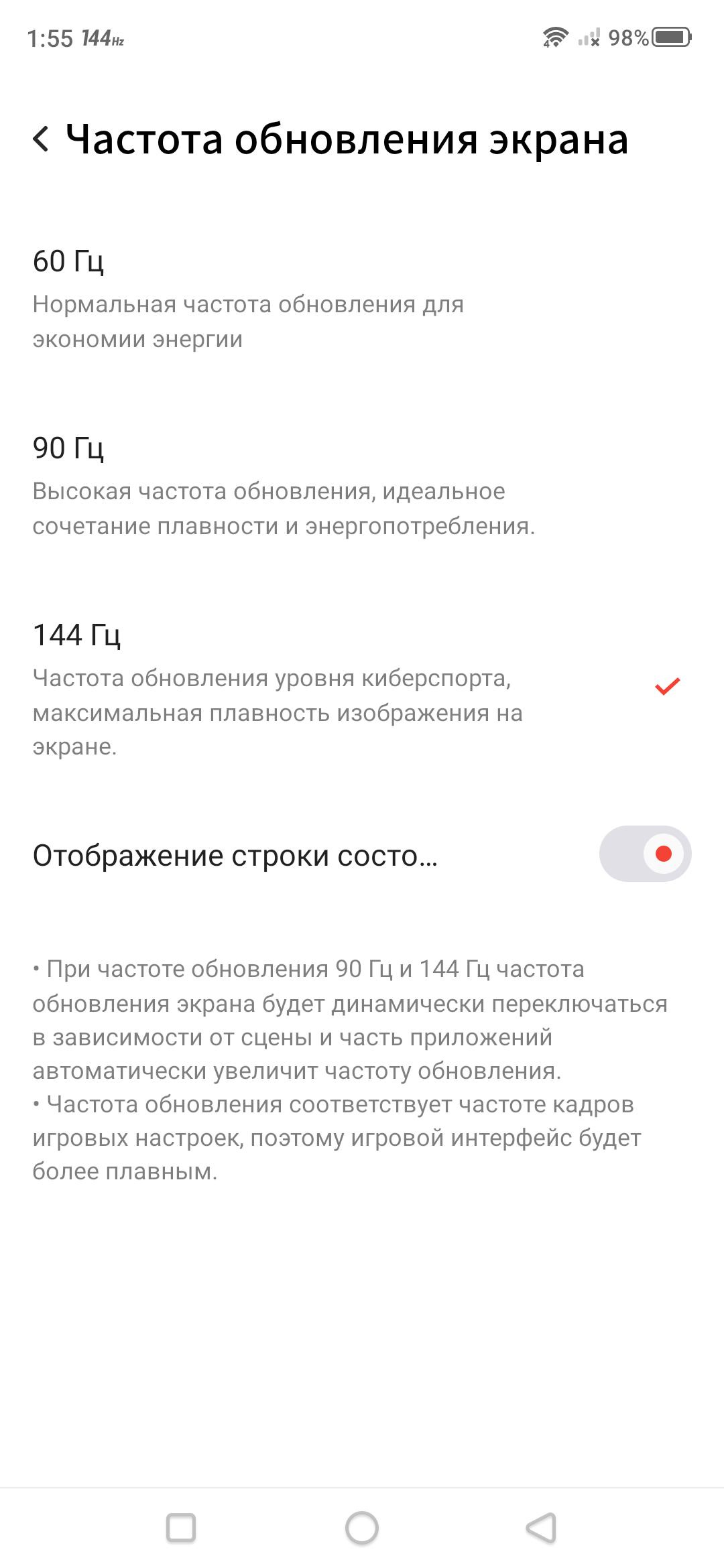Select the 144 Гц refresh rate
The image size is (724, 1568).
362,687
